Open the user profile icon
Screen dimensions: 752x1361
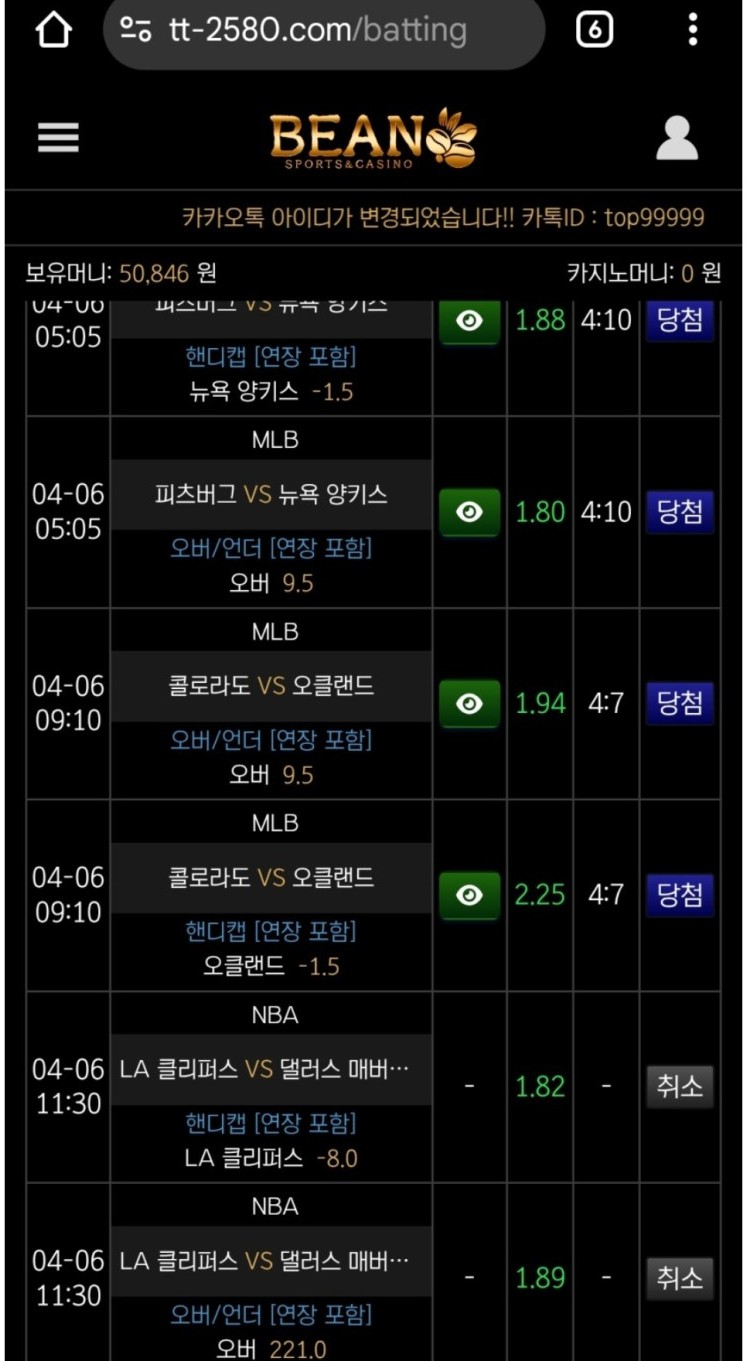[677, 138]
